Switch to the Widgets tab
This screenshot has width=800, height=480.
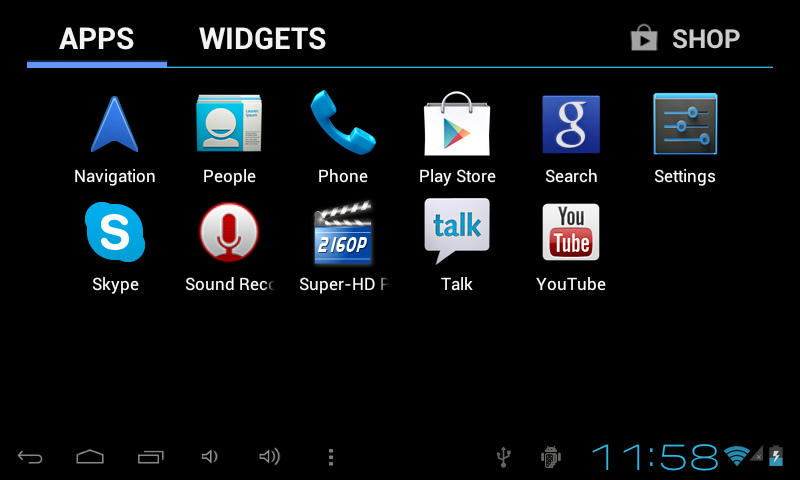pyautogui.click(x=262, y=39)
